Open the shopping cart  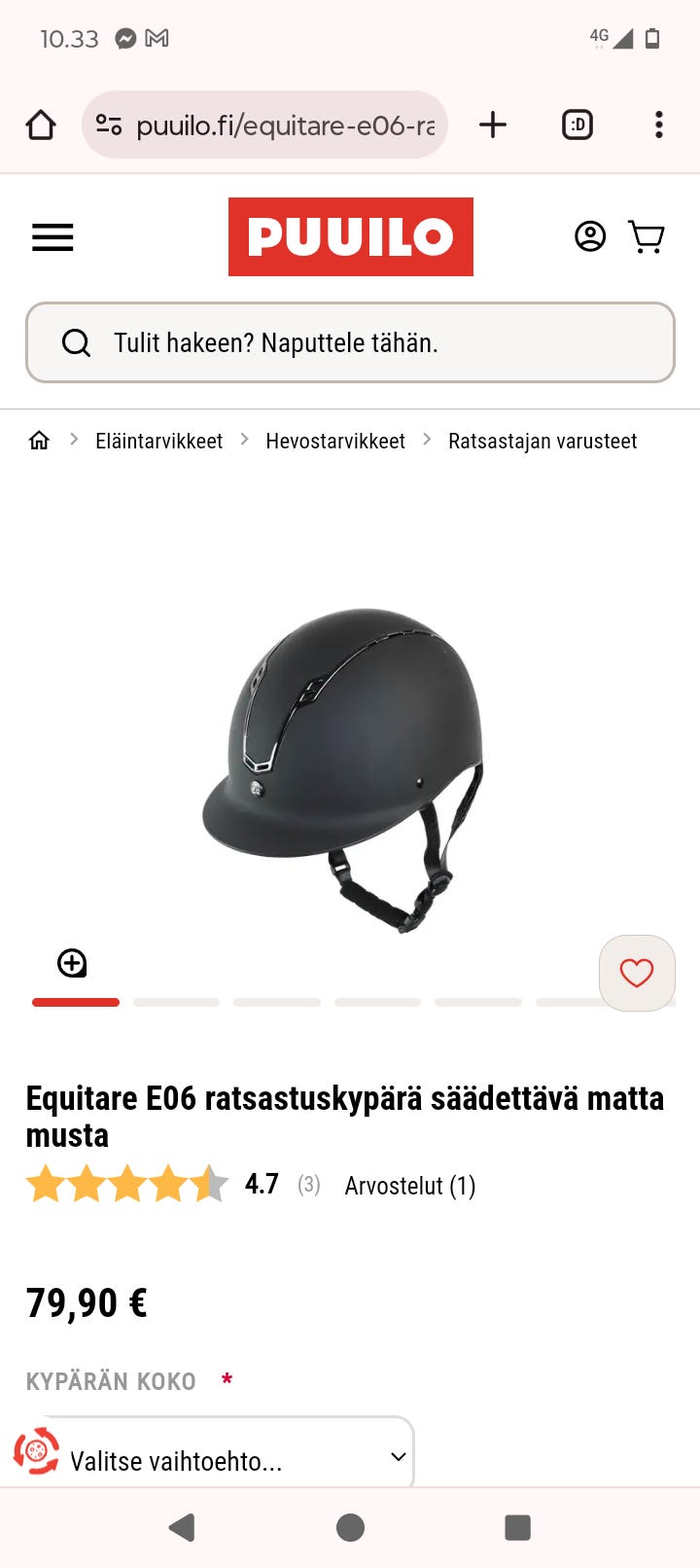click(x=647, y=236)
